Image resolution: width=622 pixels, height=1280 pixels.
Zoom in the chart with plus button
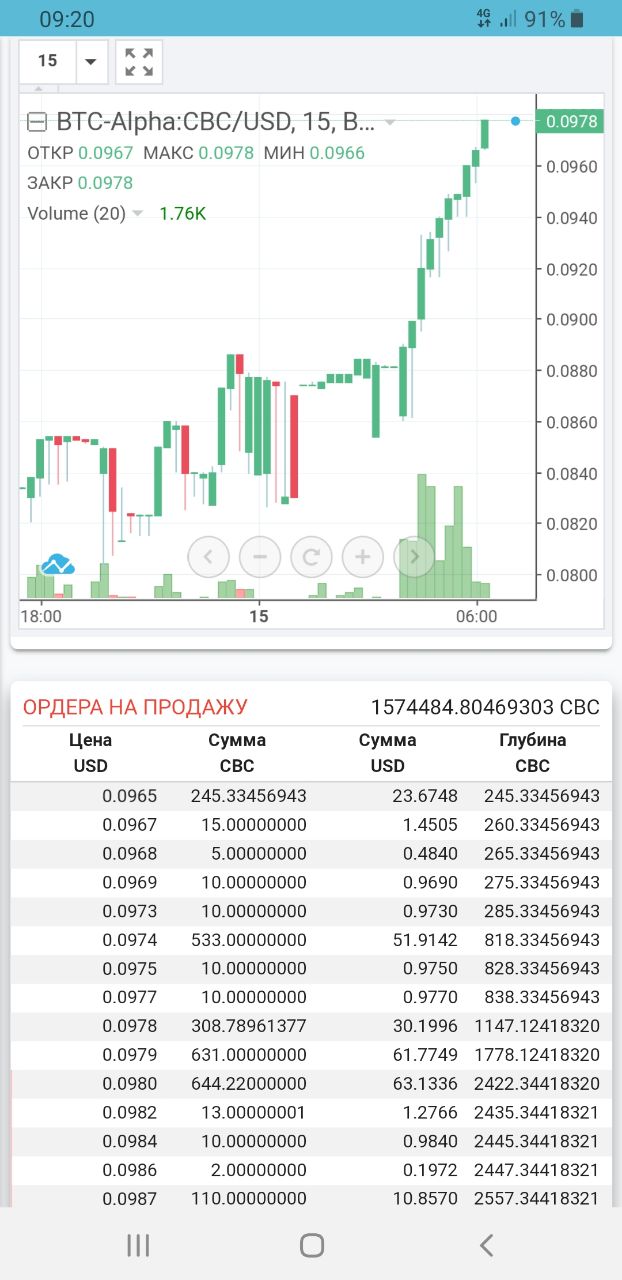[363, 557]
